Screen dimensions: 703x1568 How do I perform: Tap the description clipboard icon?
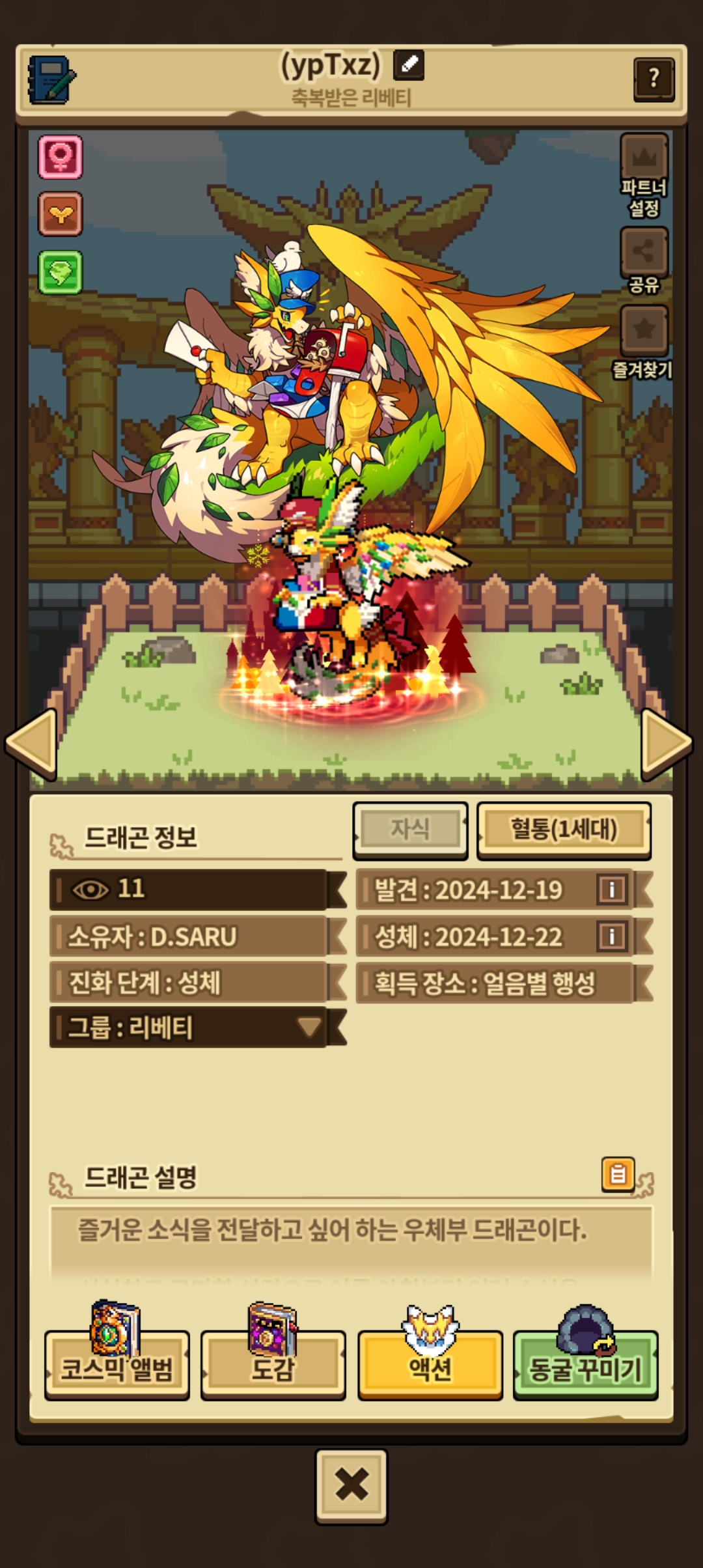[618, 1174]
